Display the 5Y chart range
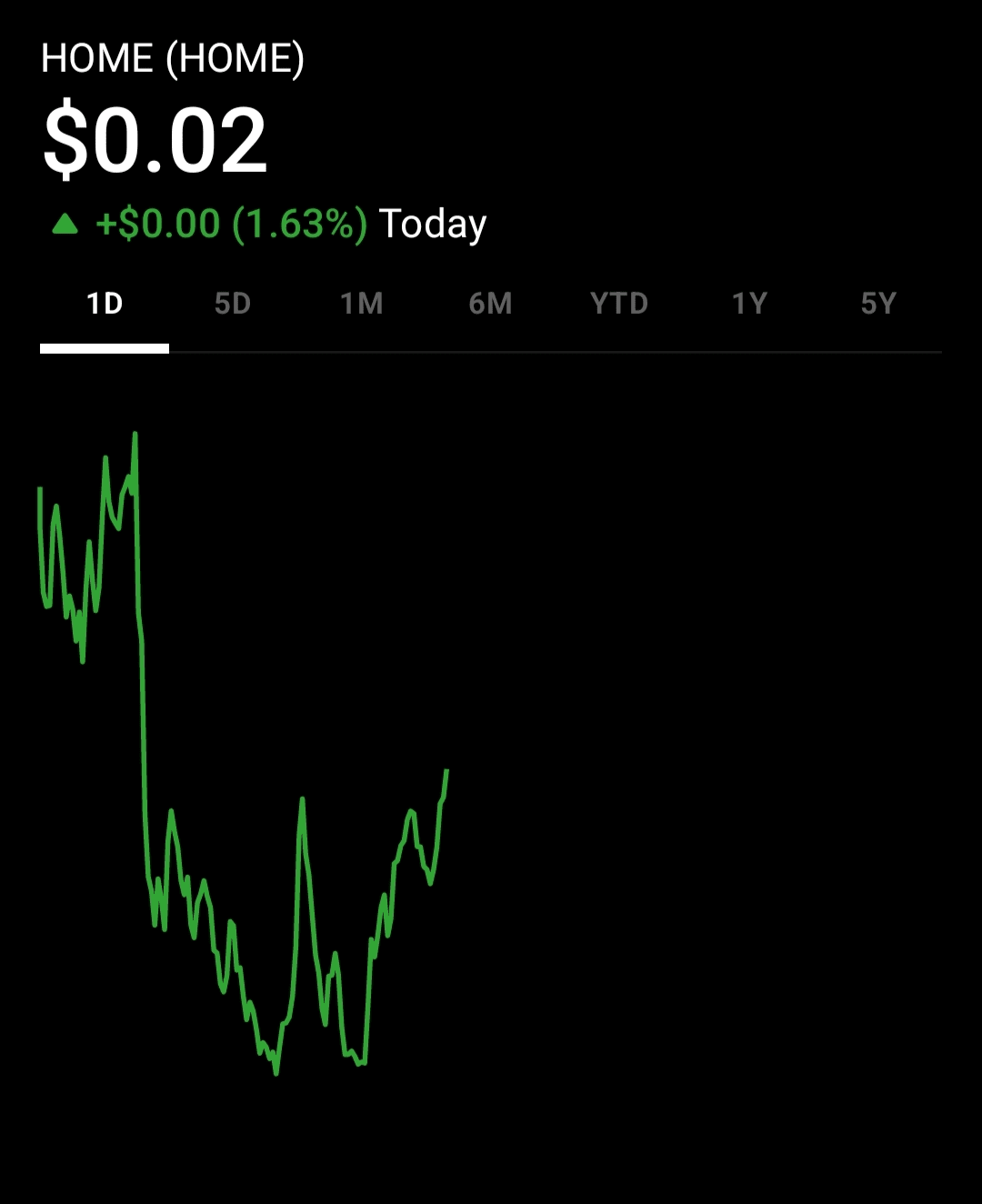Image resolution: width=982 pixels, height=1204 pixels. click(878, 304)
